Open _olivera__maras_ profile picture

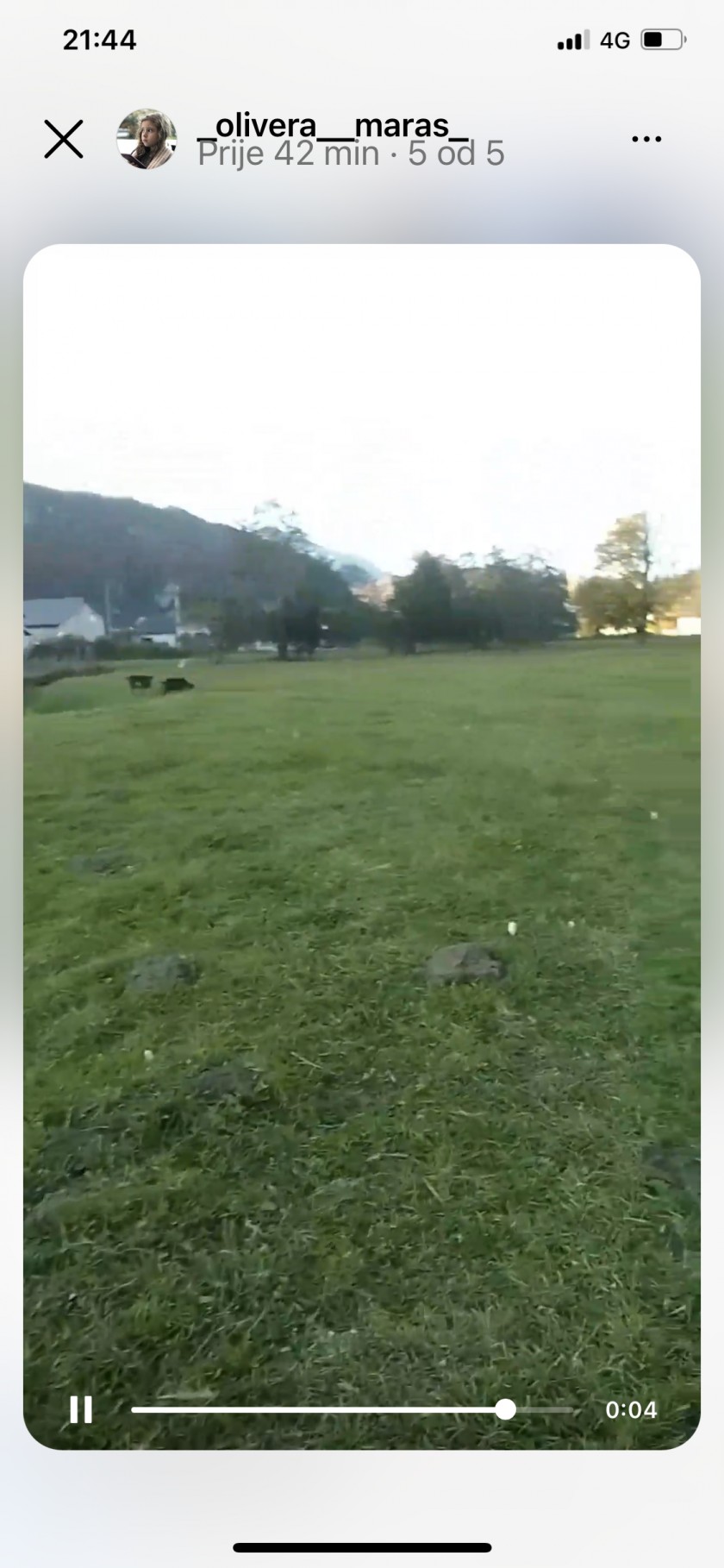(147, 139)
